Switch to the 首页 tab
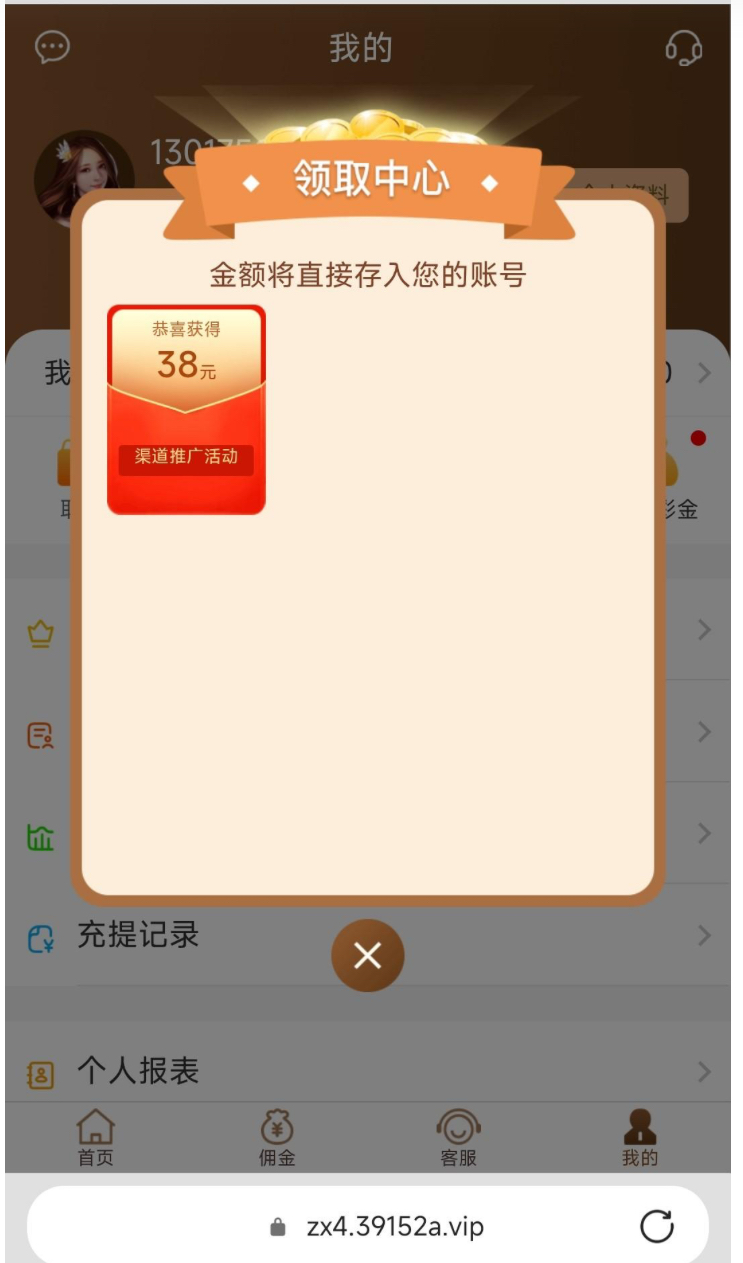Screen dimensions: 743x1263 click(96, 1138)
